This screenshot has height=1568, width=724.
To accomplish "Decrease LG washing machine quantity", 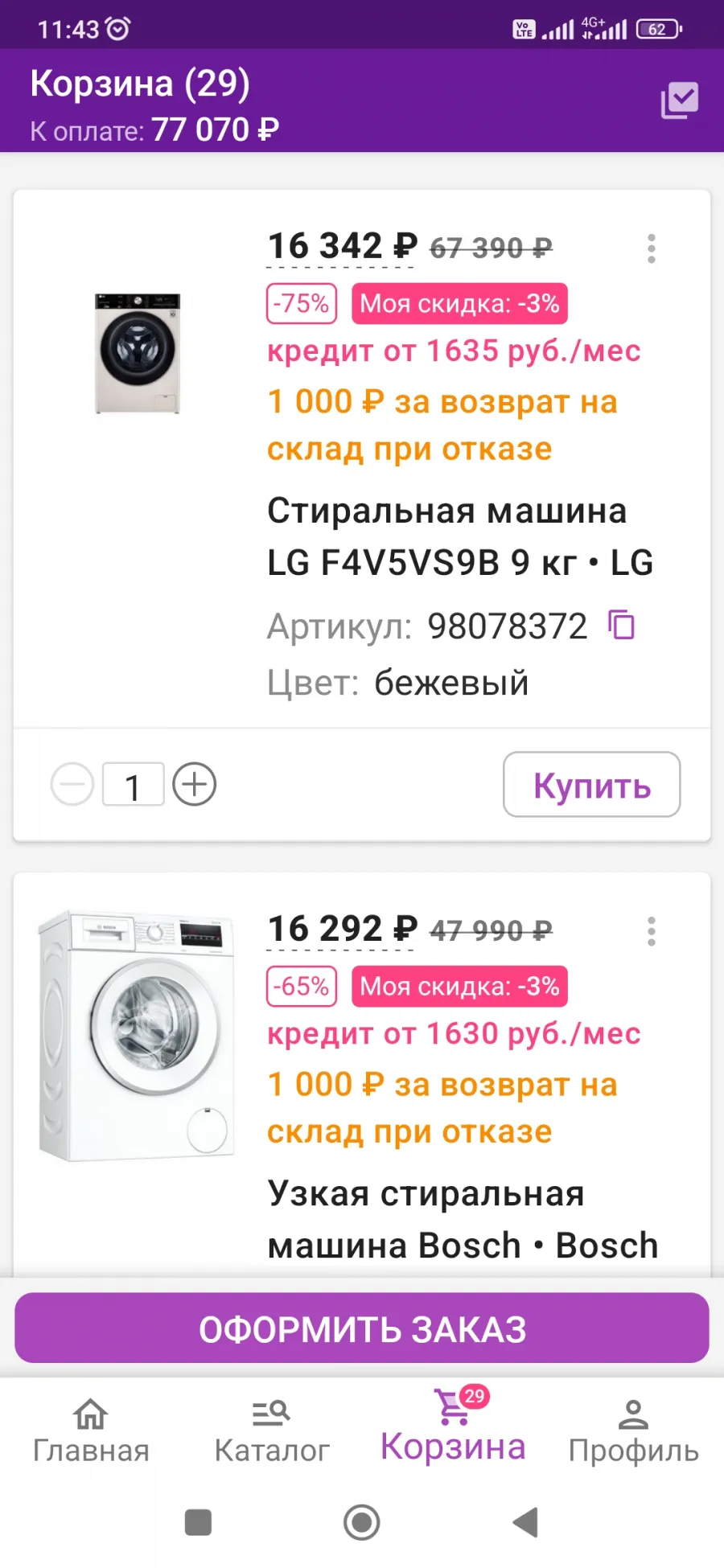I will click(72, 784).
